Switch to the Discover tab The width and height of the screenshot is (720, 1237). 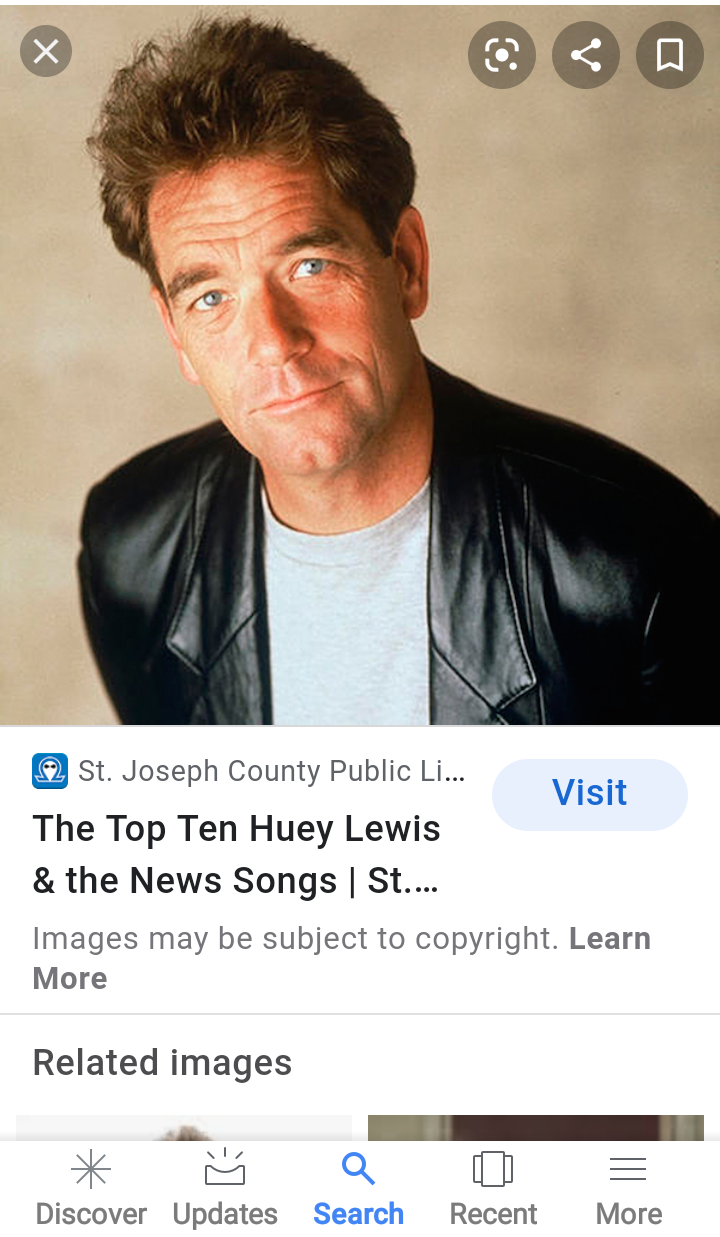point(91,1187)
